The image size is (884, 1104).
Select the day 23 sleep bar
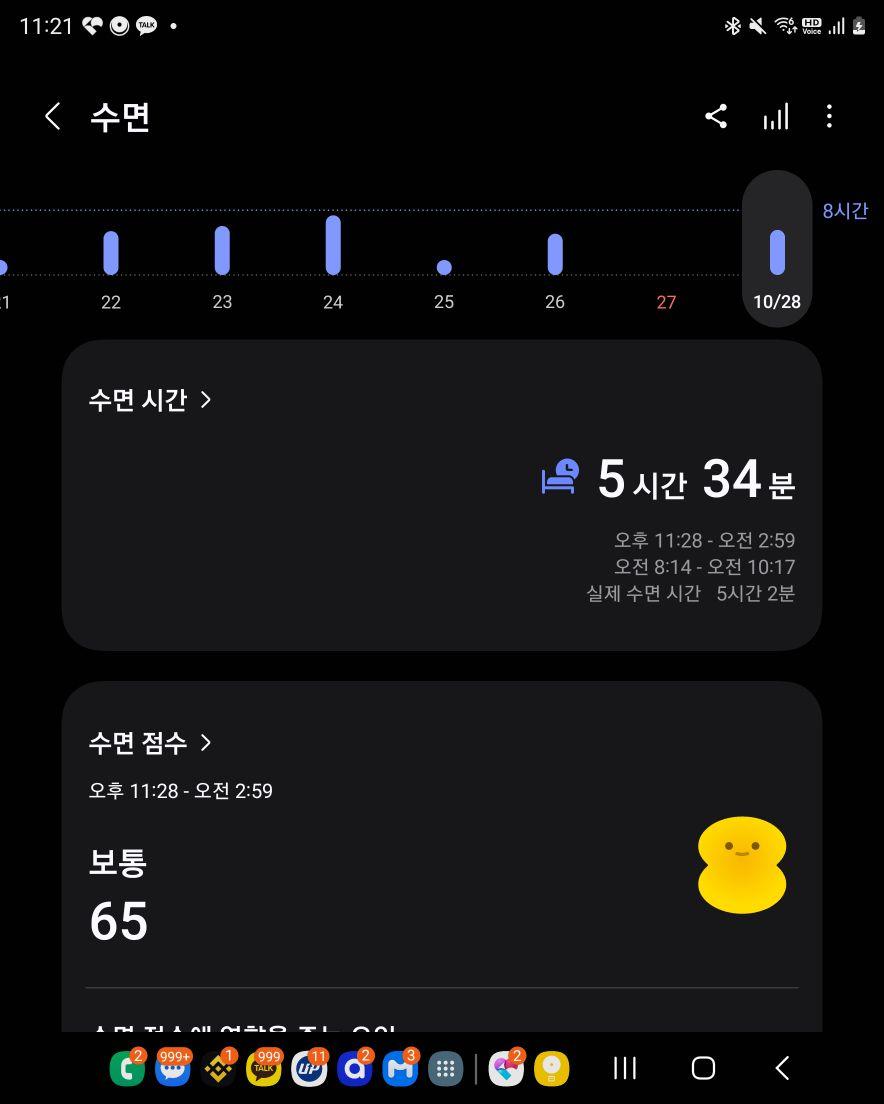pyautogui.click(x=222, y=251)
